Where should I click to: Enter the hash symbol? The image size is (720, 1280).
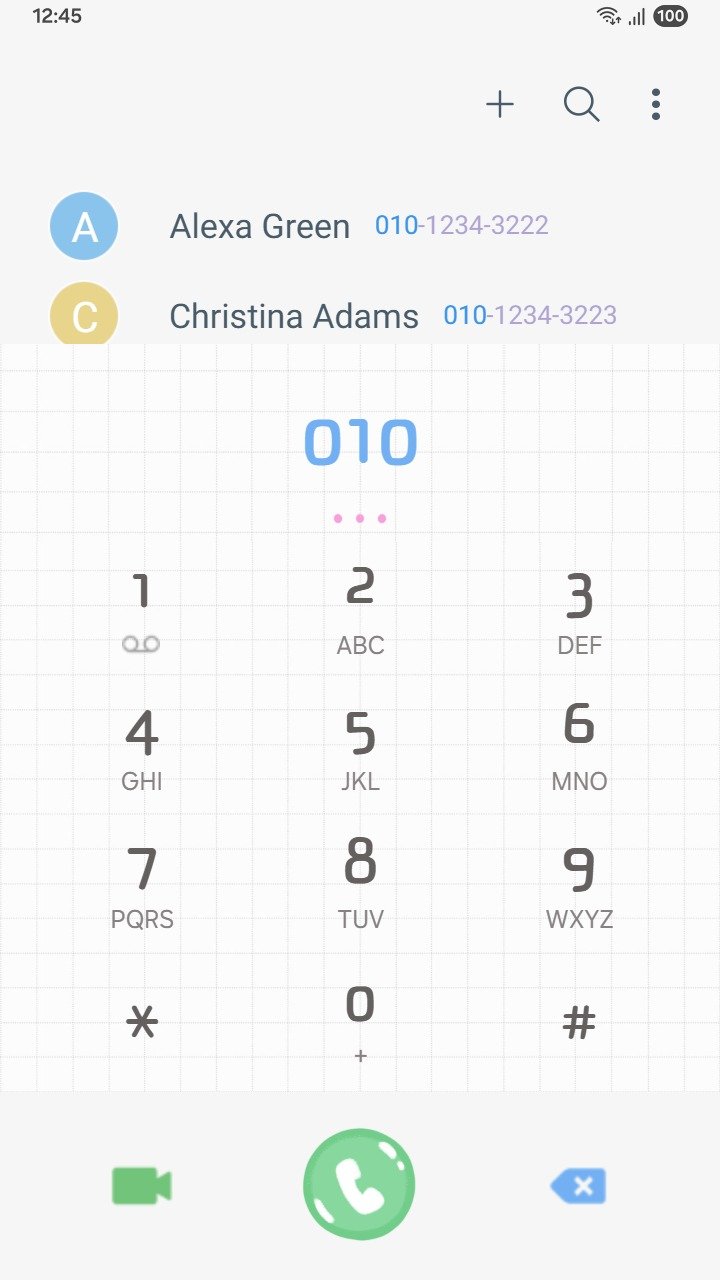[579, 1022]
